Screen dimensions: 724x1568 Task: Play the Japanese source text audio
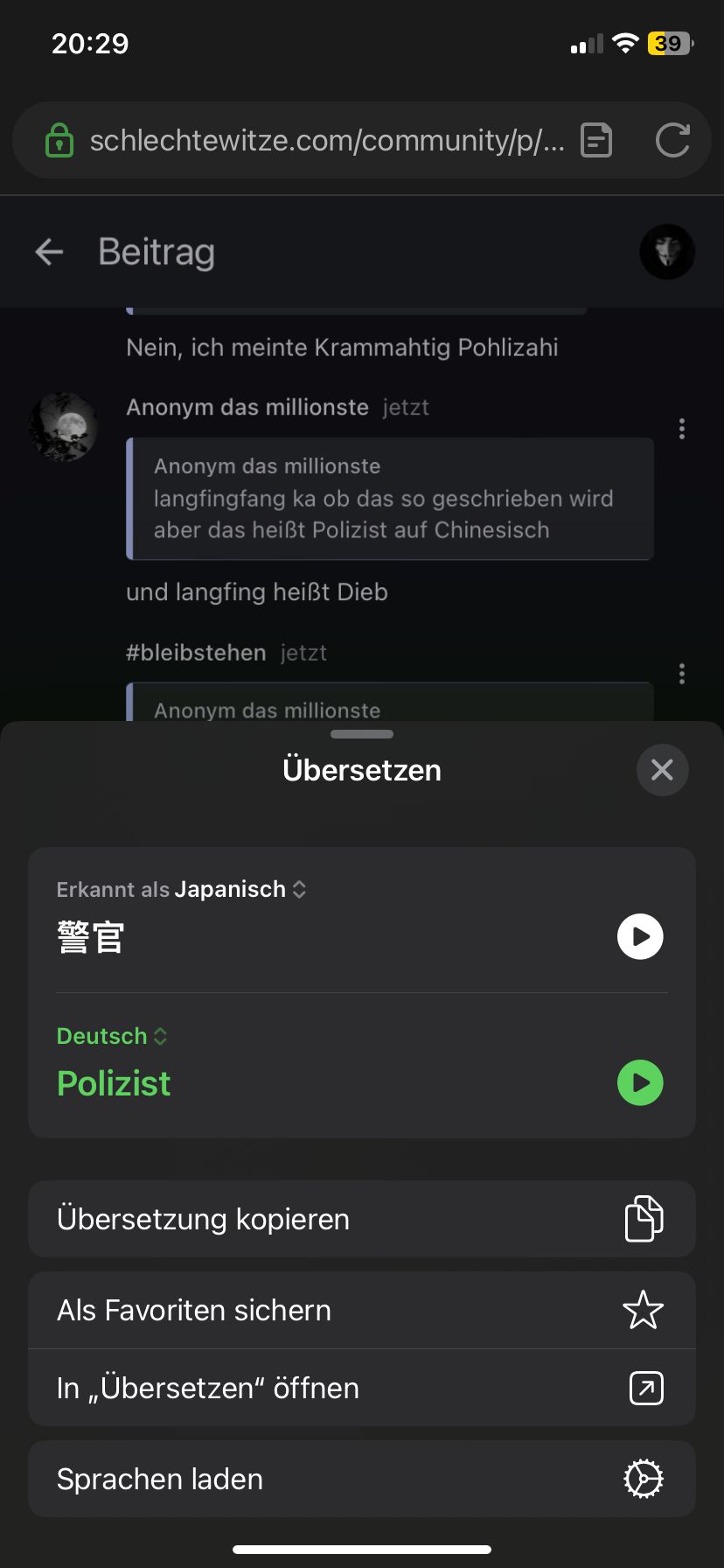click(640, 936)
